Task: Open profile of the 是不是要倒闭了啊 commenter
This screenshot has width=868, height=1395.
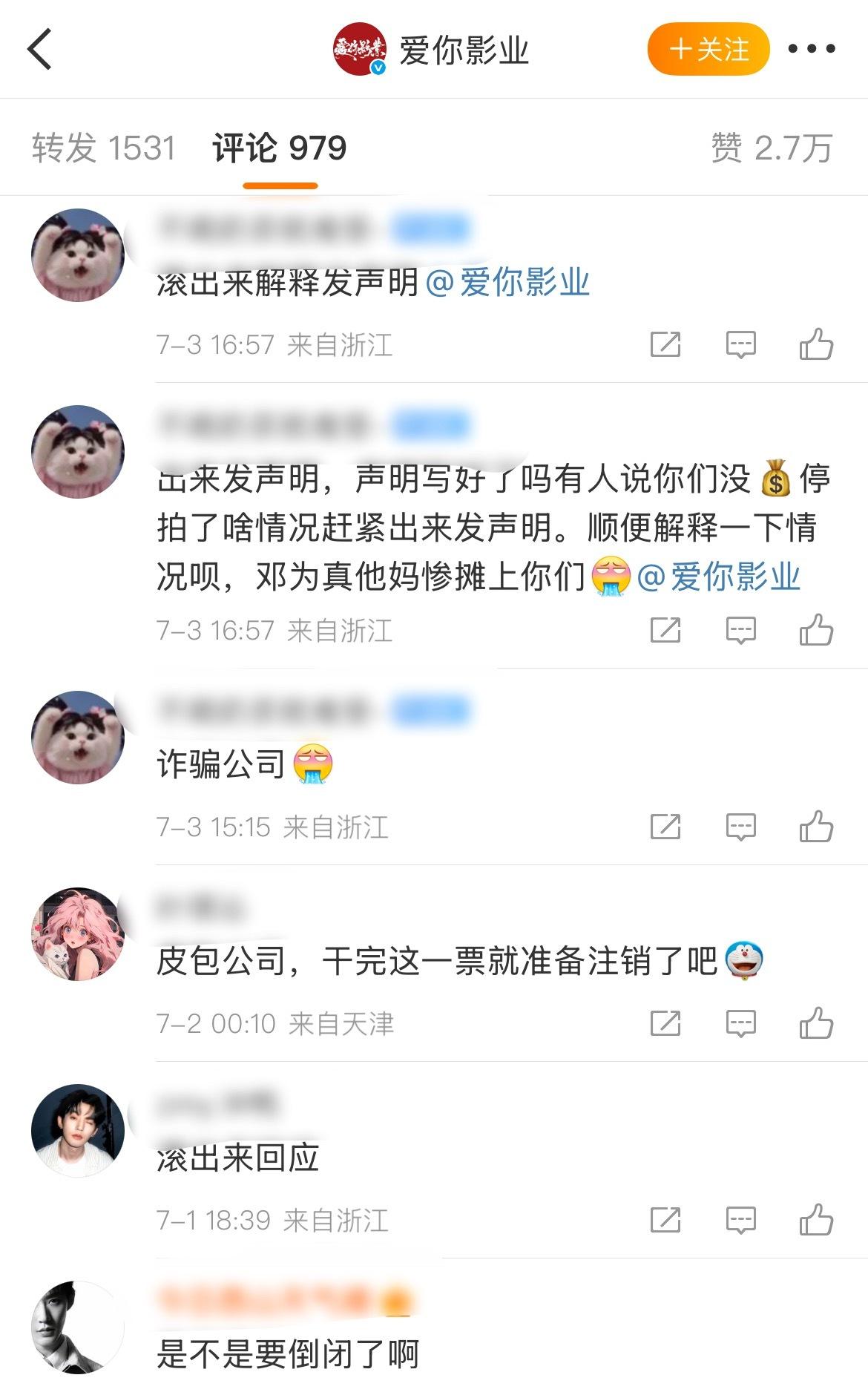Action: pos(78,1327)
